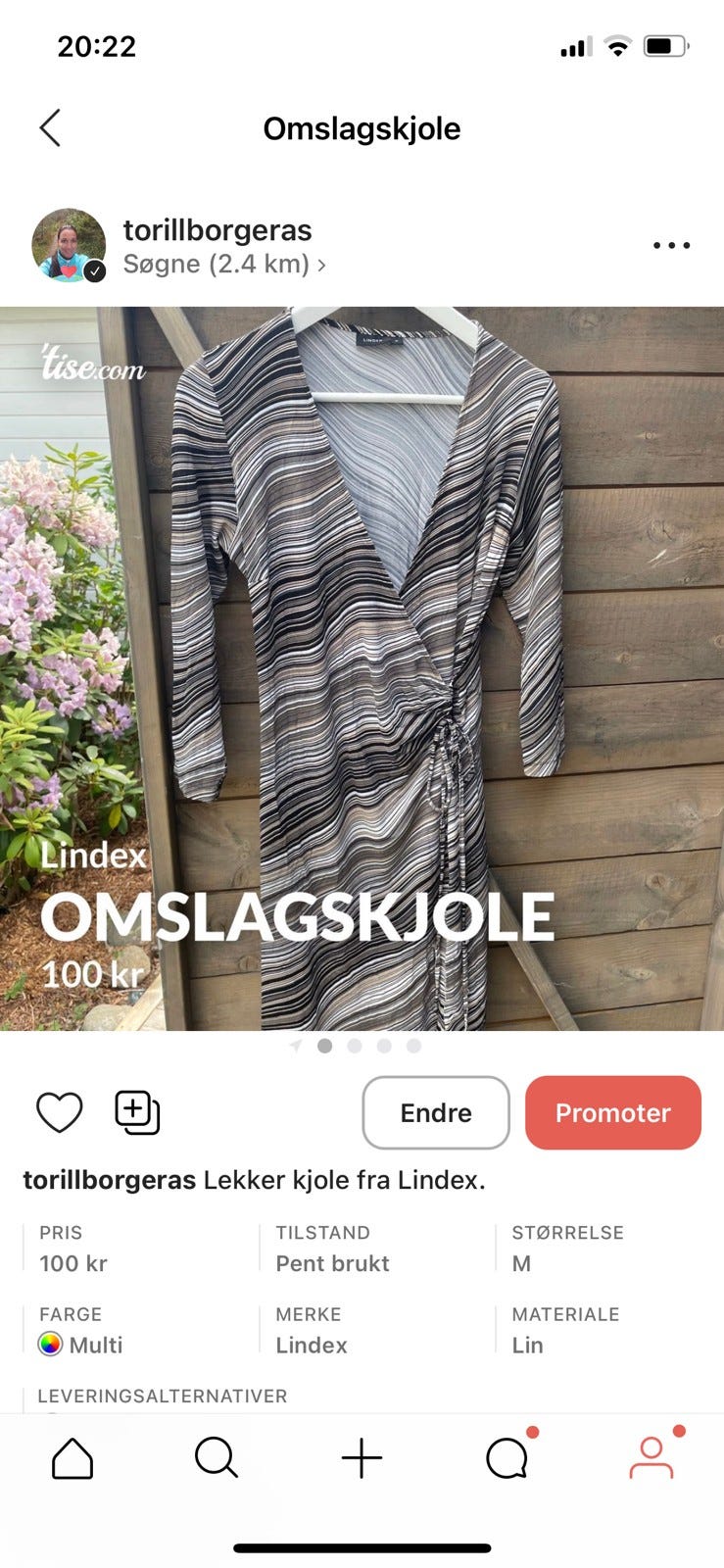Open the Omslagskjole title header
Screen dimensions: 724x1568
tap(362, 128)
